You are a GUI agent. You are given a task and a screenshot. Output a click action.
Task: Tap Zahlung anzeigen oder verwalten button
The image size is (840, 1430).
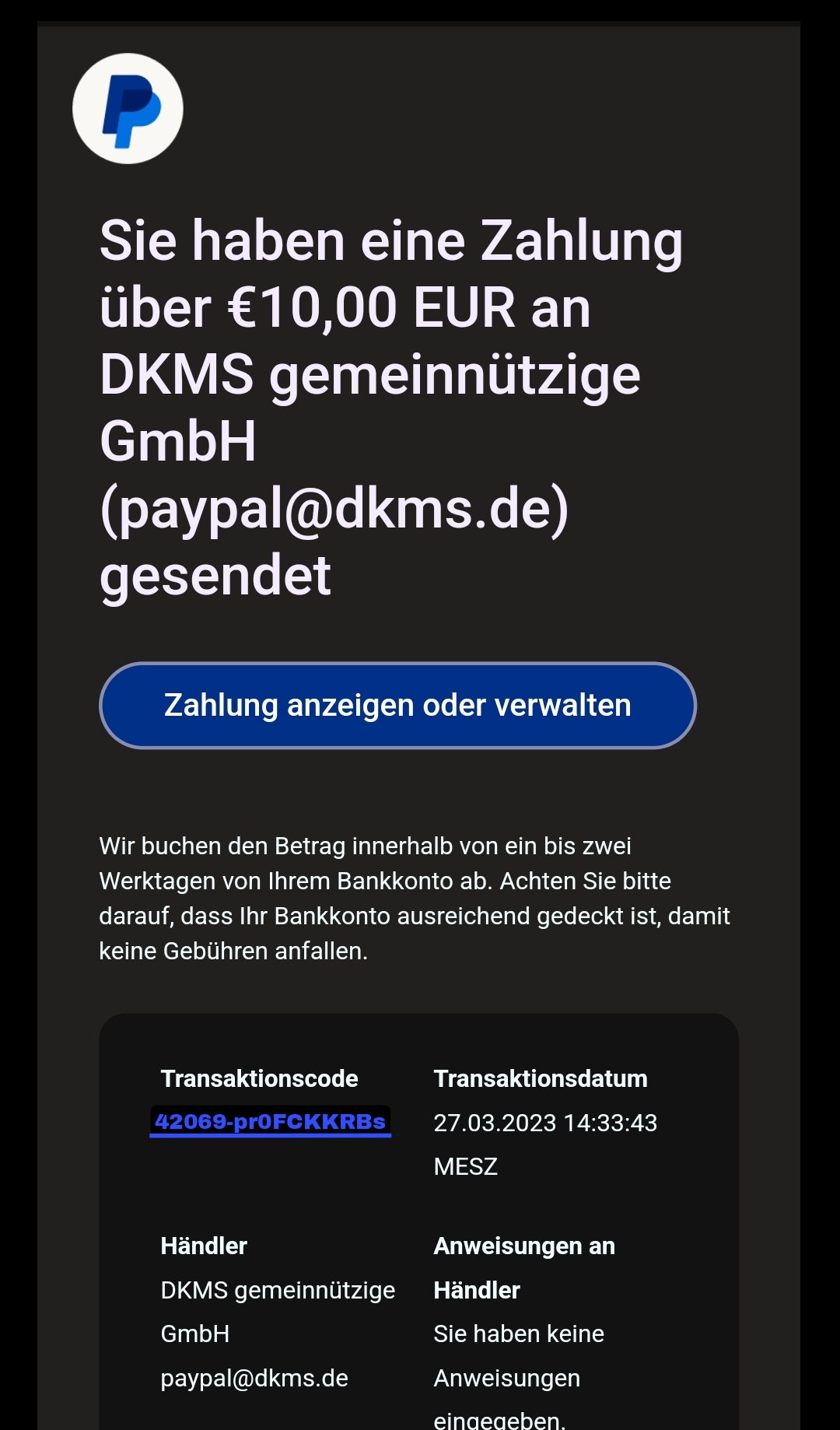(x=397, y=706)
